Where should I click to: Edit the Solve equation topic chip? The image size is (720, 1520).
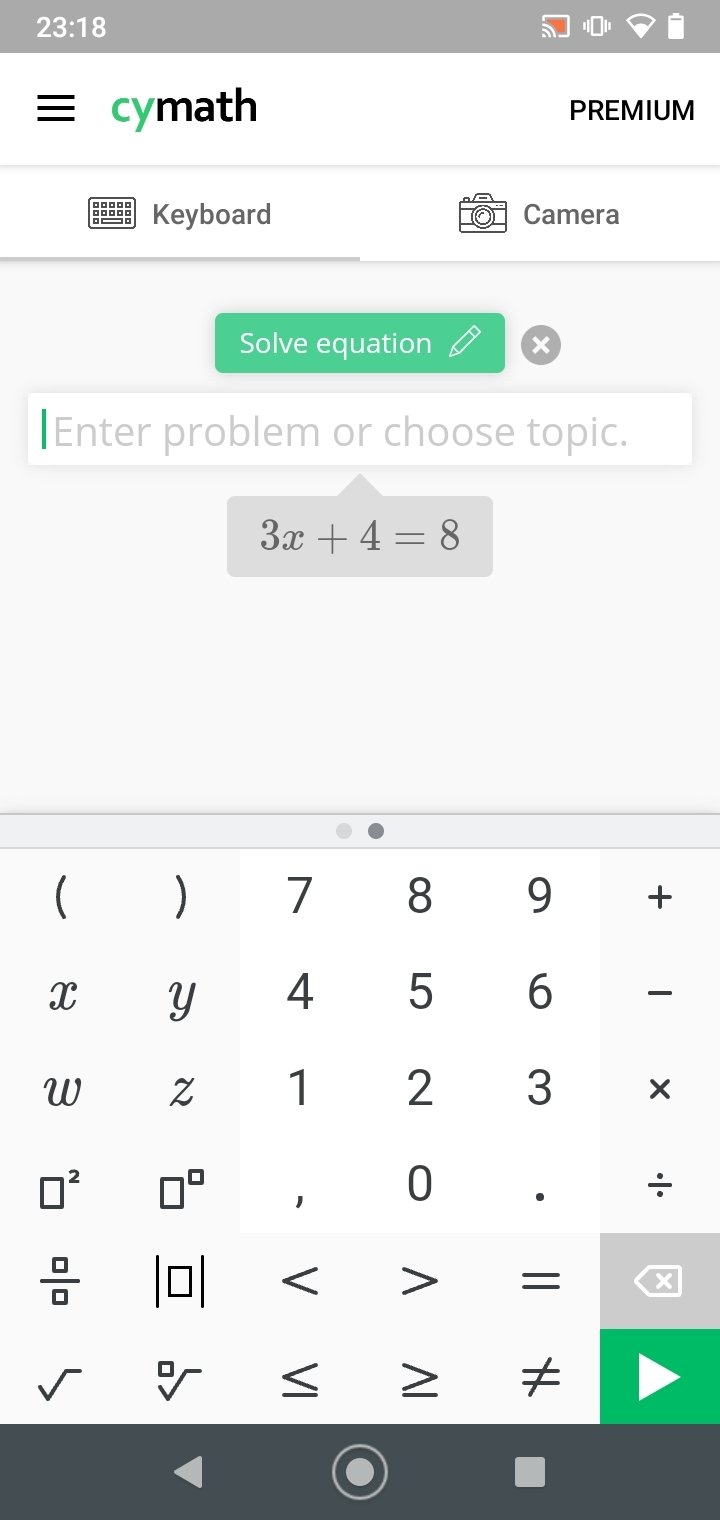pos(360,343)
